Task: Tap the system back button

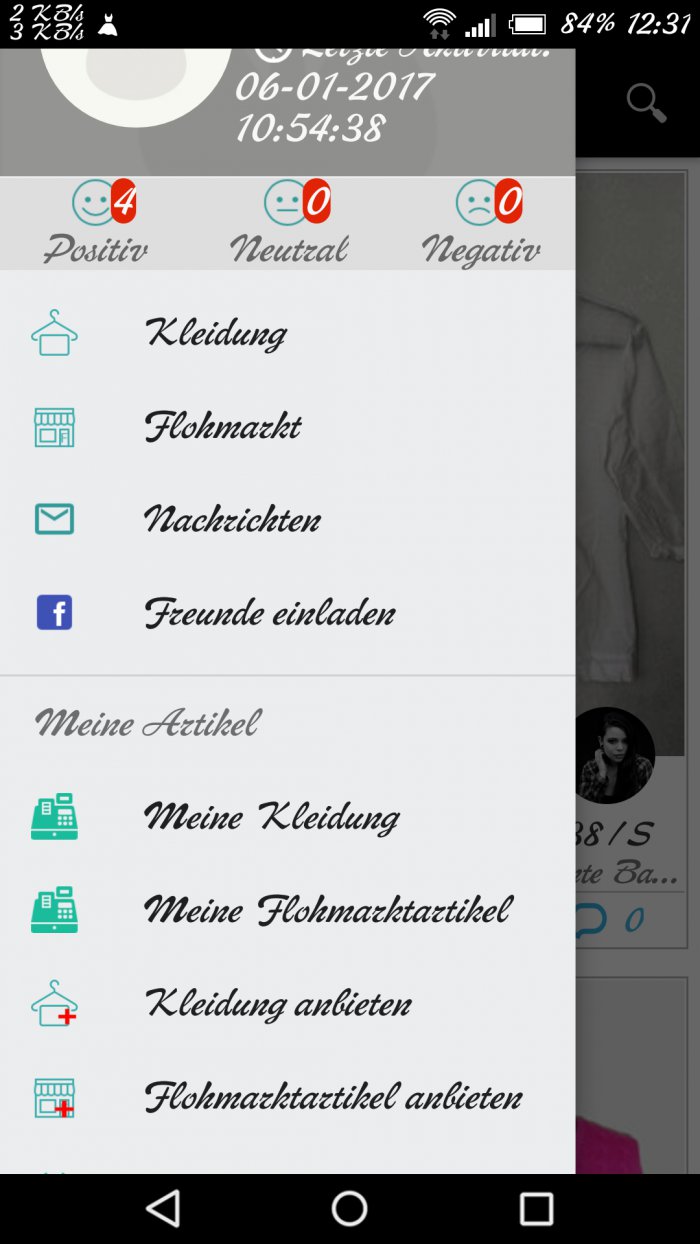Action: (x=163, y=1208)
